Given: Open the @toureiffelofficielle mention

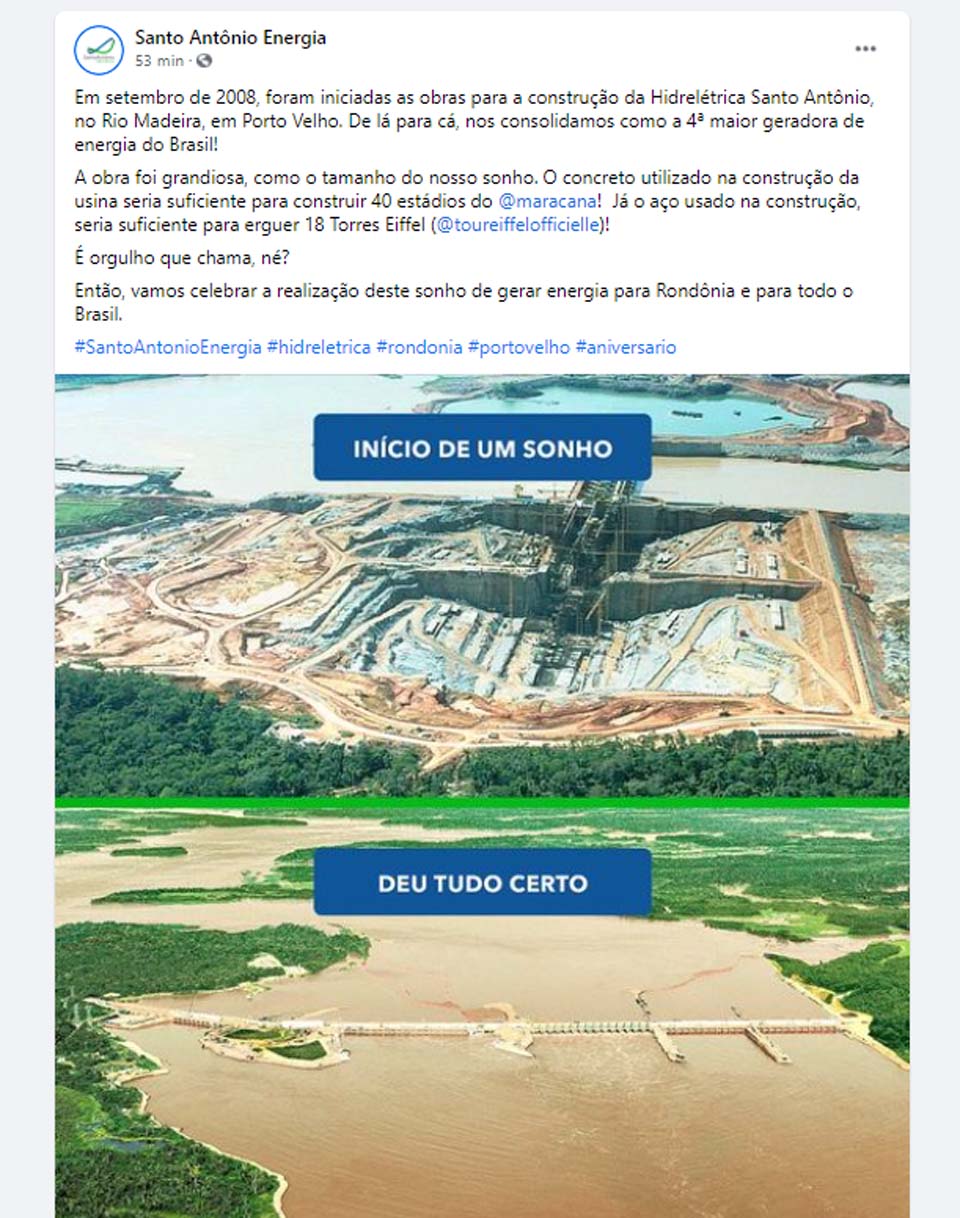Looking at the screenshot, I should pos(519,225).
